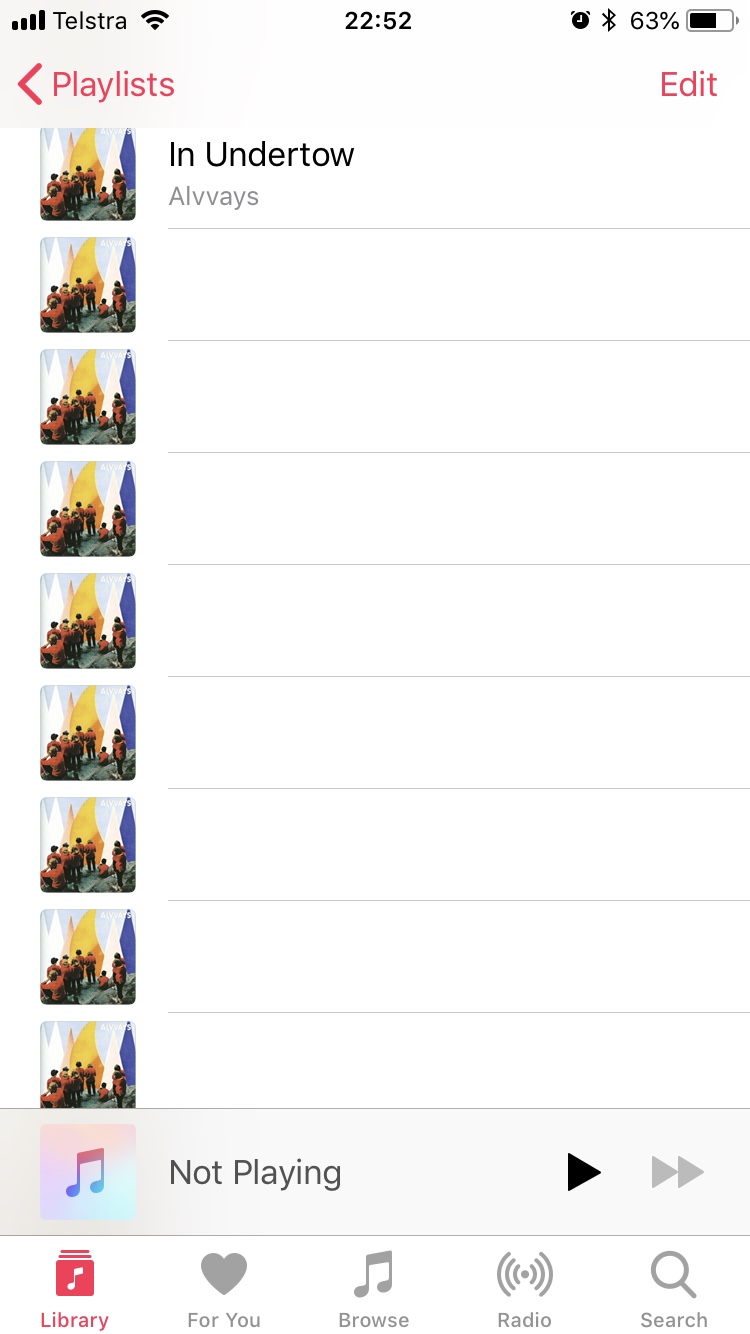Open the Not Playing mini player

point(300,1172)
